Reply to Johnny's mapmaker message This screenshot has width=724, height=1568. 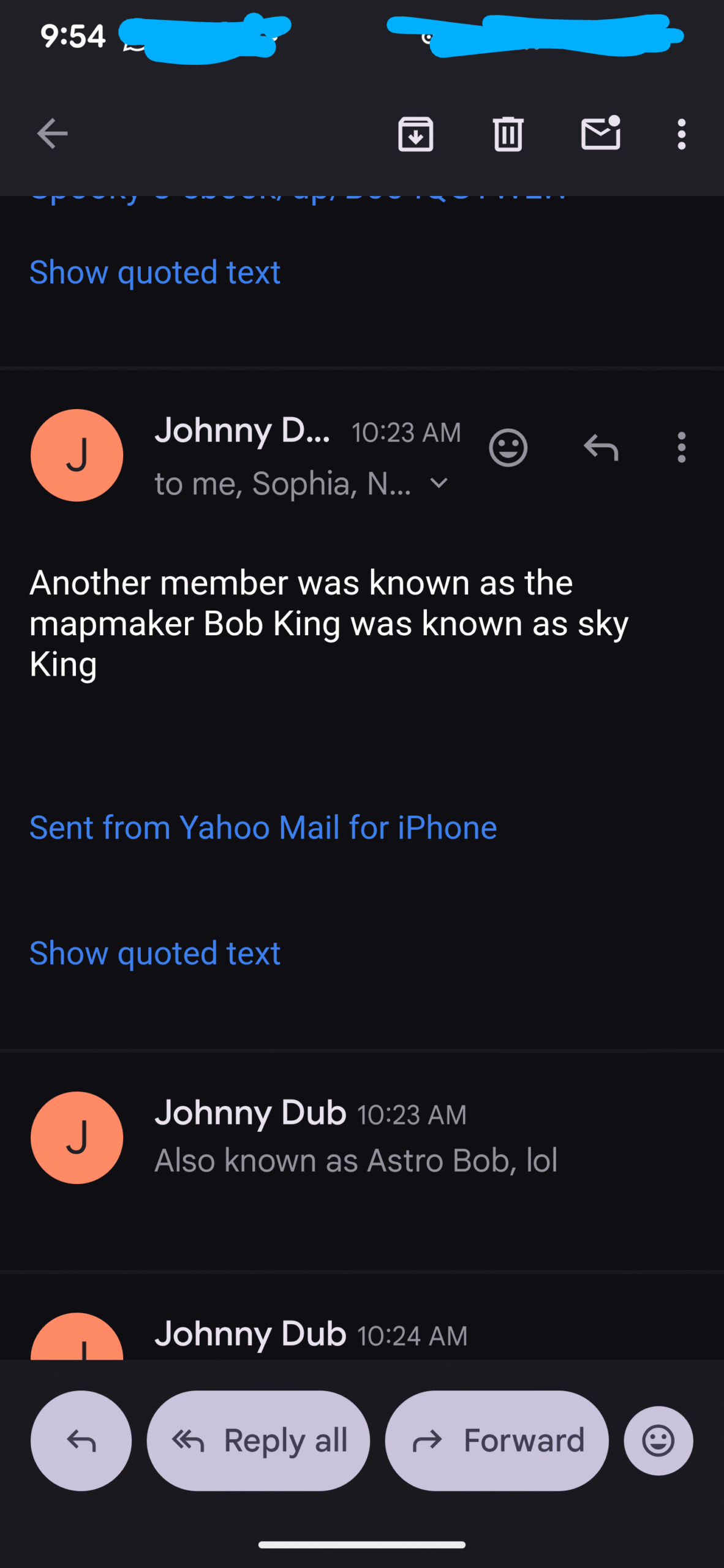pos(601,448)
